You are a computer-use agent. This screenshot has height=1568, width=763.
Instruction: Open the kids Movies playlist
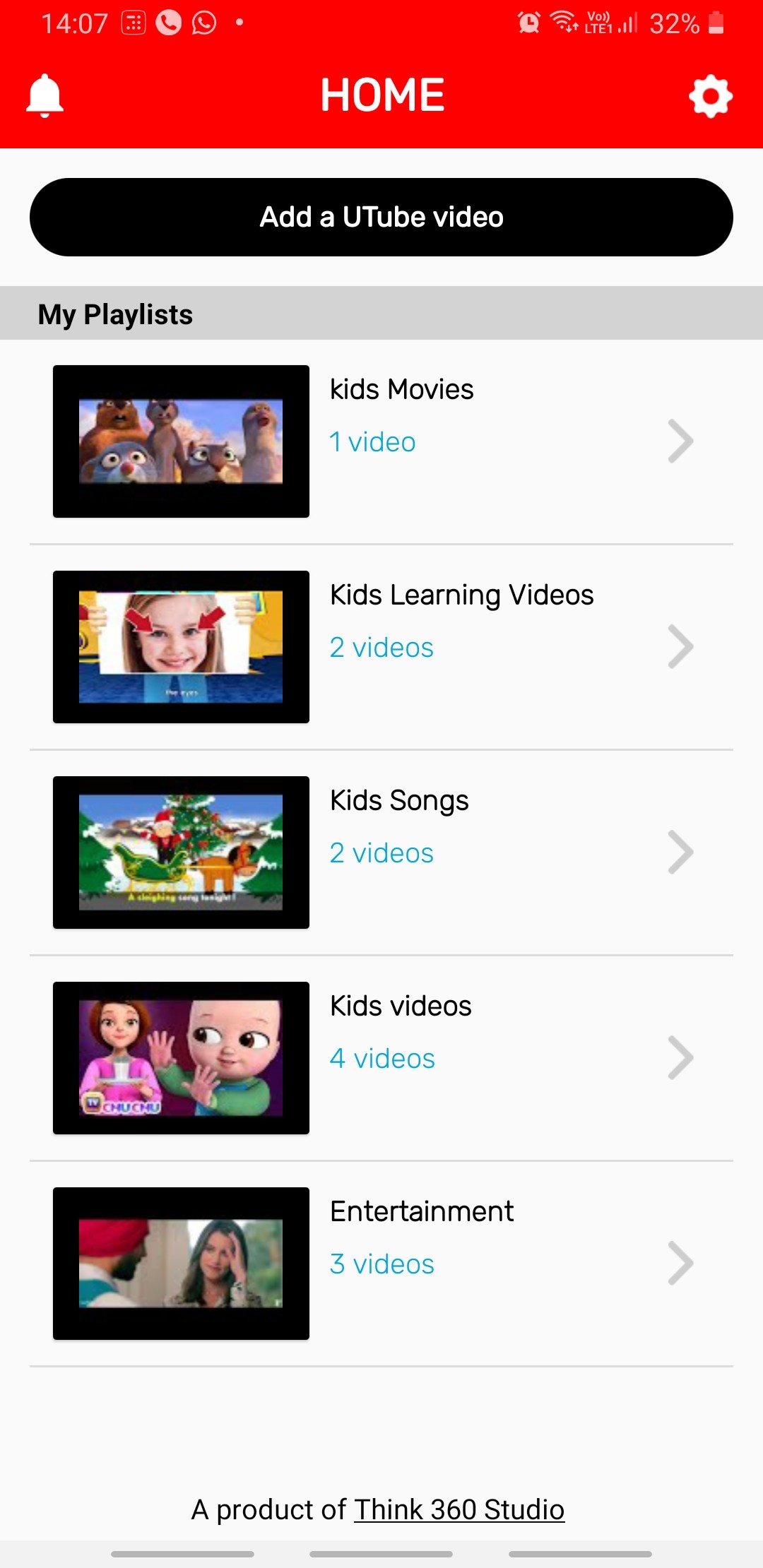coord(381,441)
